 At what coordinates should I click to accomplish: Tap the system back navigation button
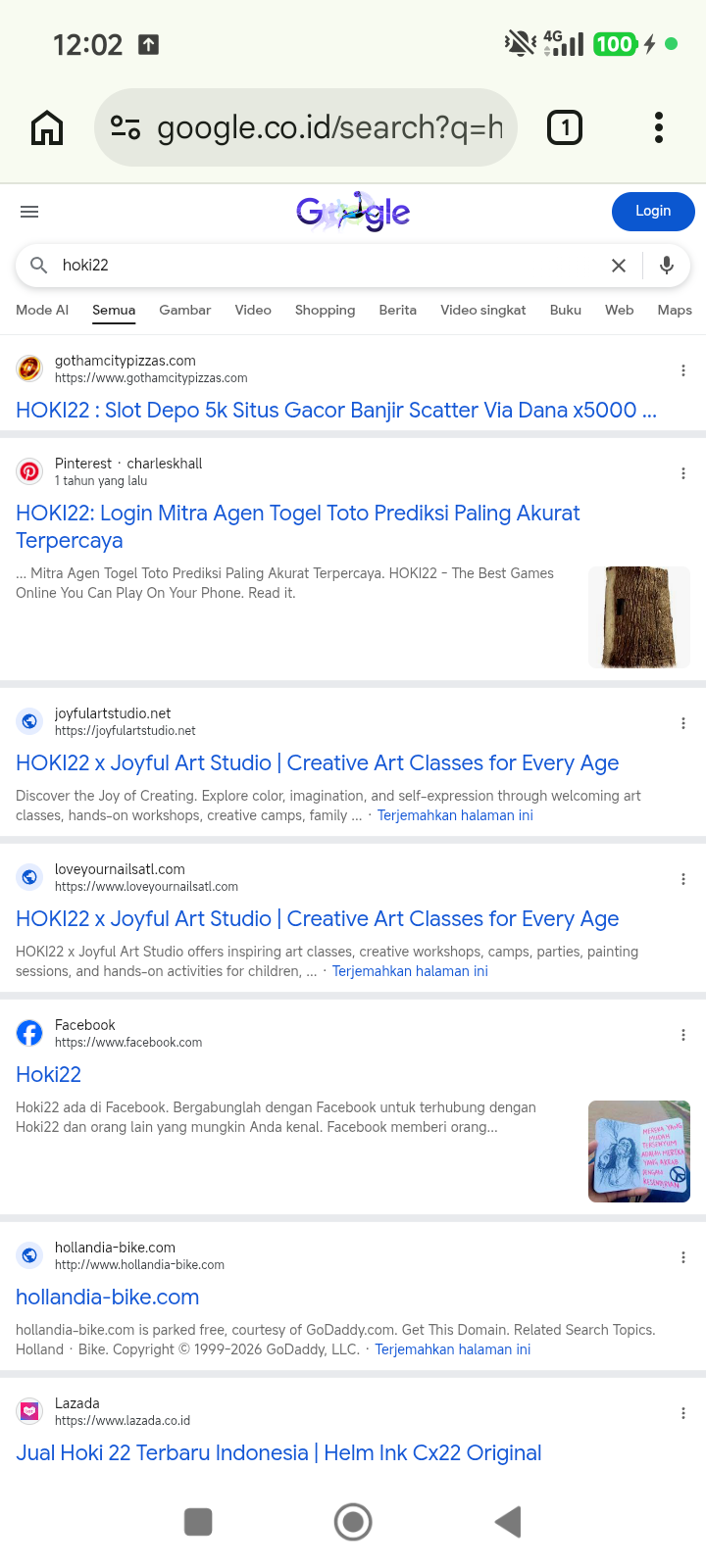tap(508, 1522)
